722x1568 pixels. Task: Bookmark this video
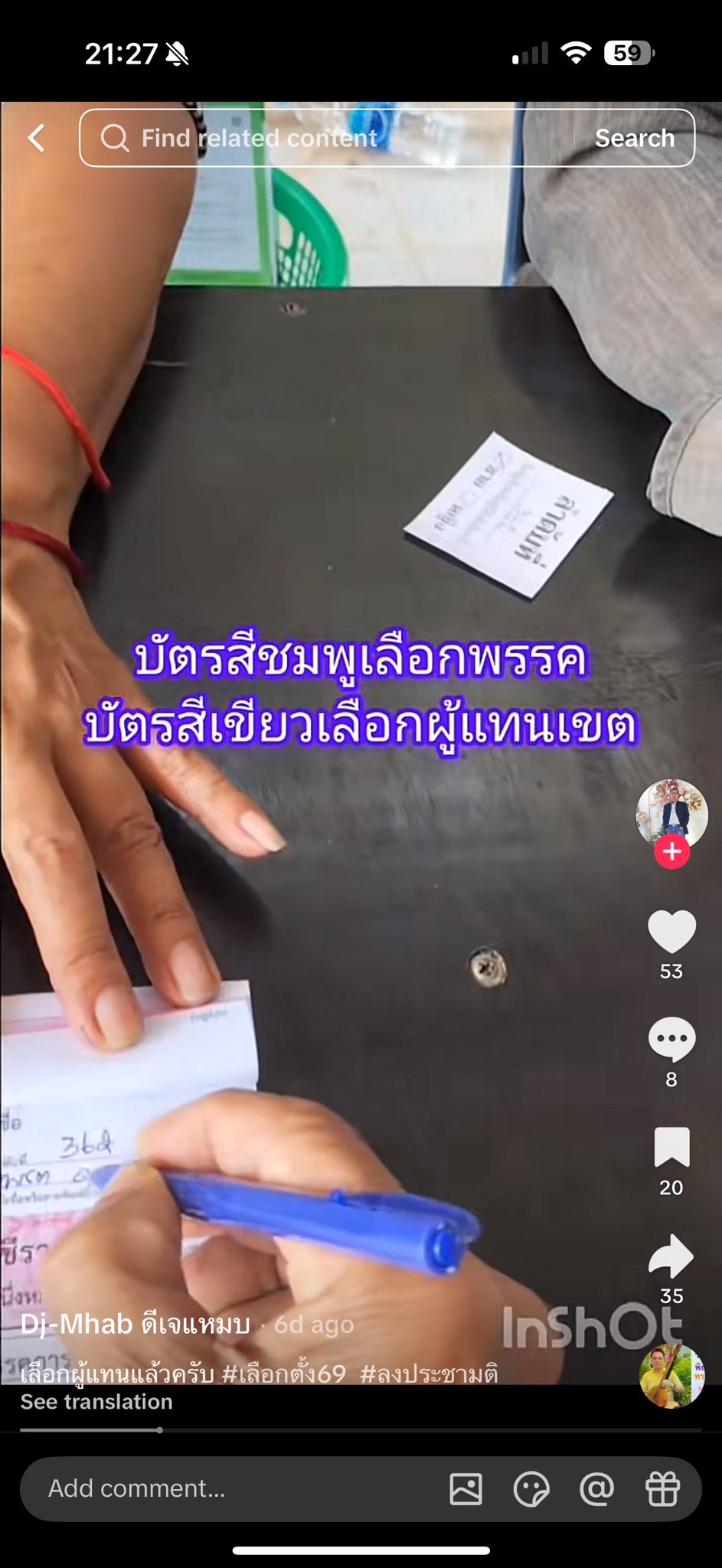[x=671, y=1147]
